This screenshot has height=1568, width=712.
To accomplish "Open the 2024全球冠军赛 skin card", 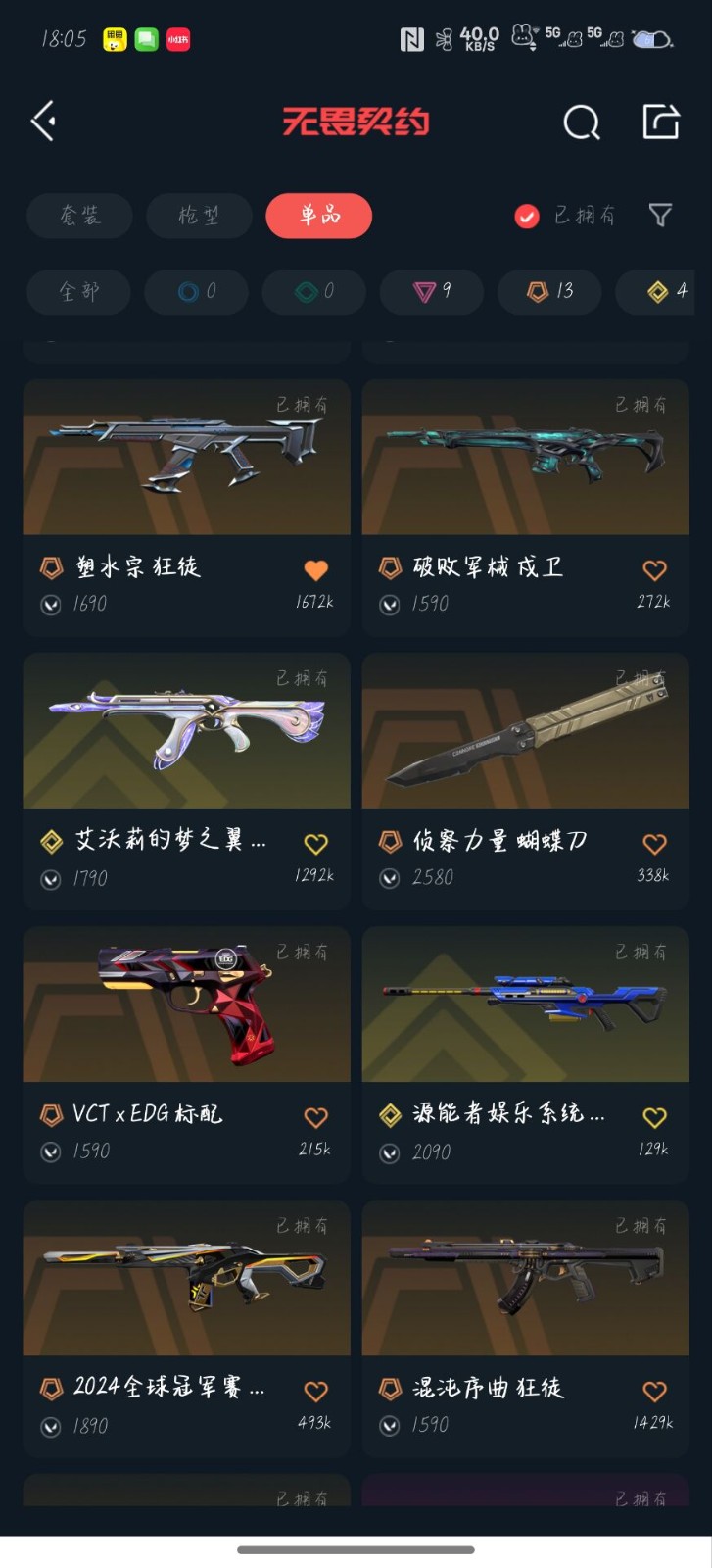I will (x=186, y=1278).
